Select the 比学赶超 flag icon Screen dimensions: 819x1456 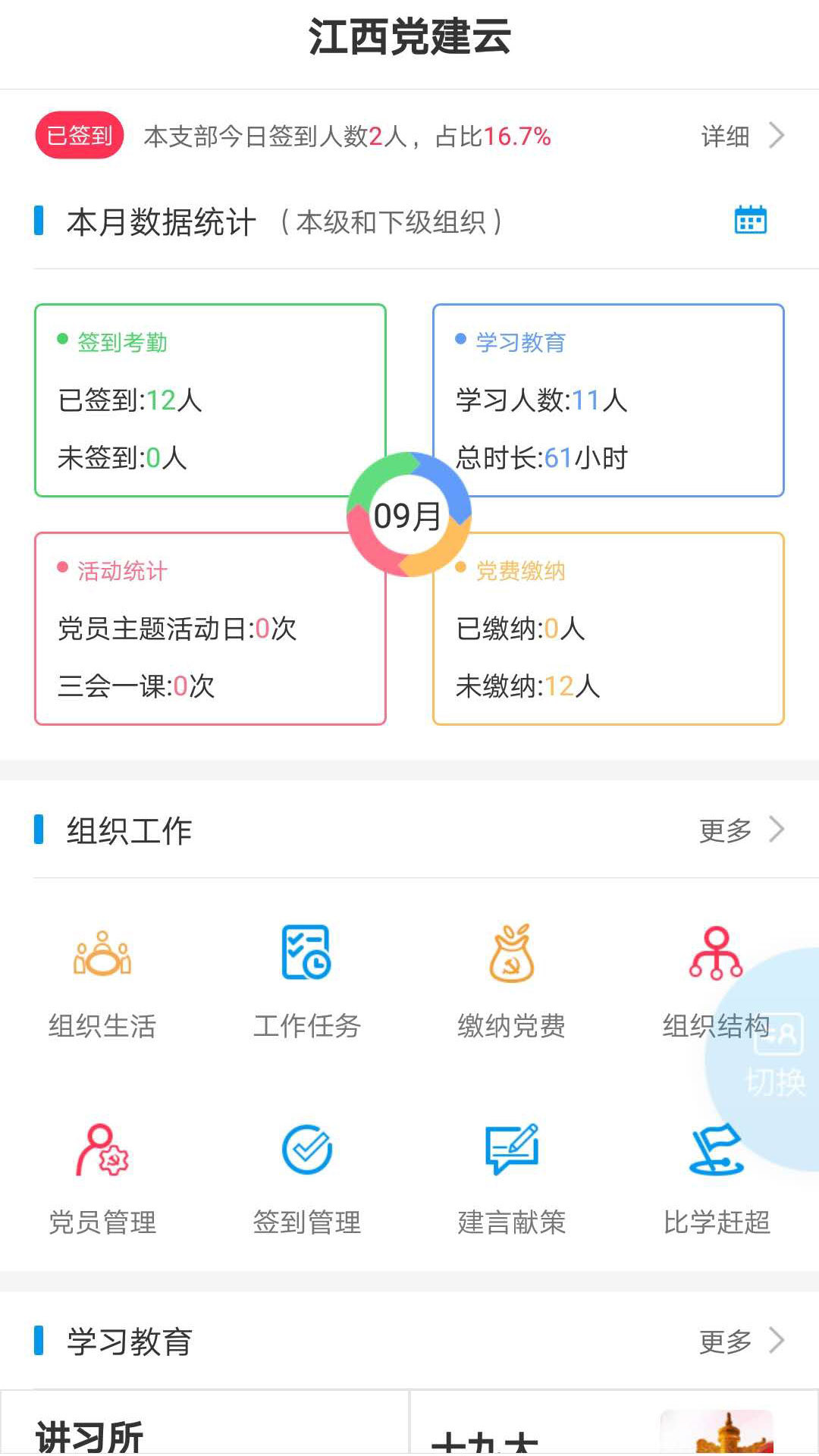(x=716, y=1172)
